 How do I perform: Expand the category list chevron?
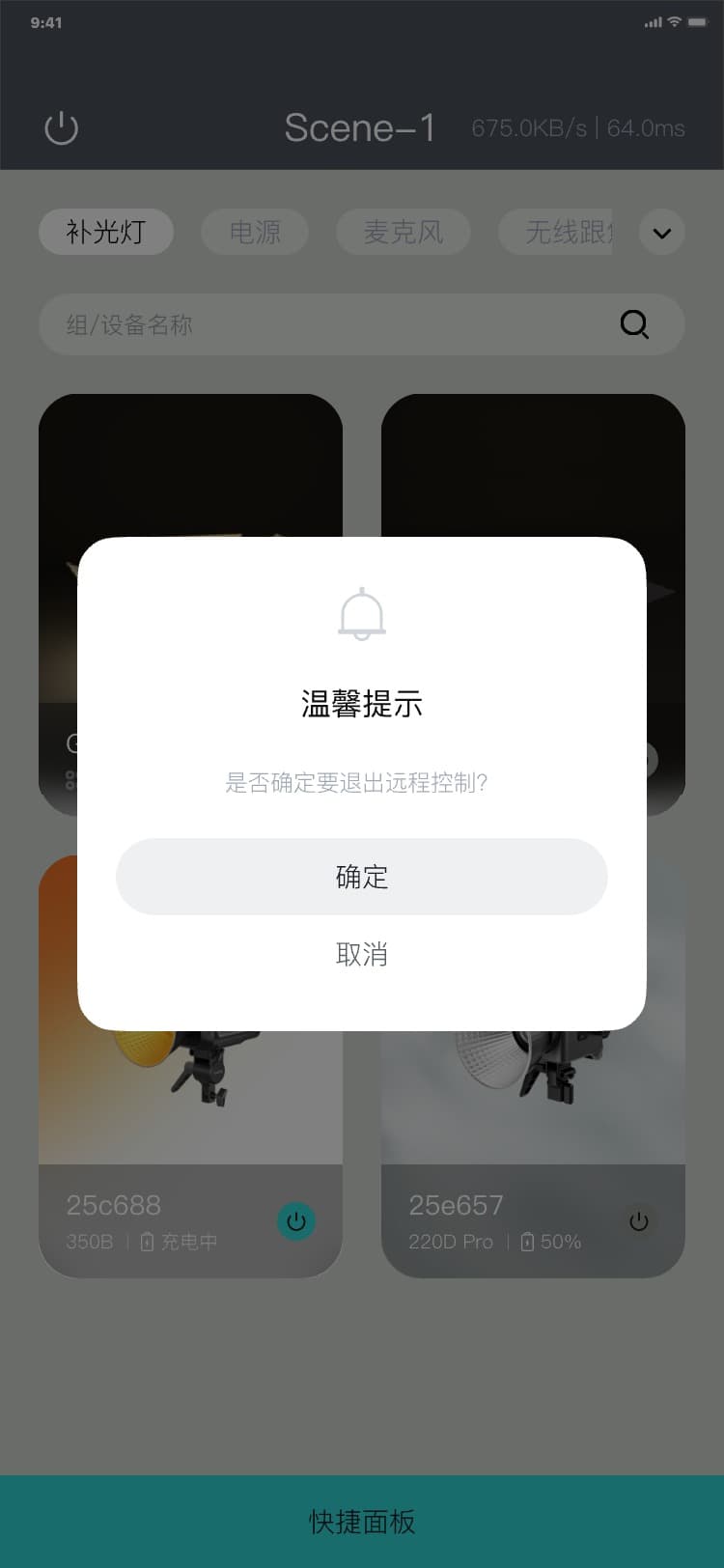click(662, 233)
